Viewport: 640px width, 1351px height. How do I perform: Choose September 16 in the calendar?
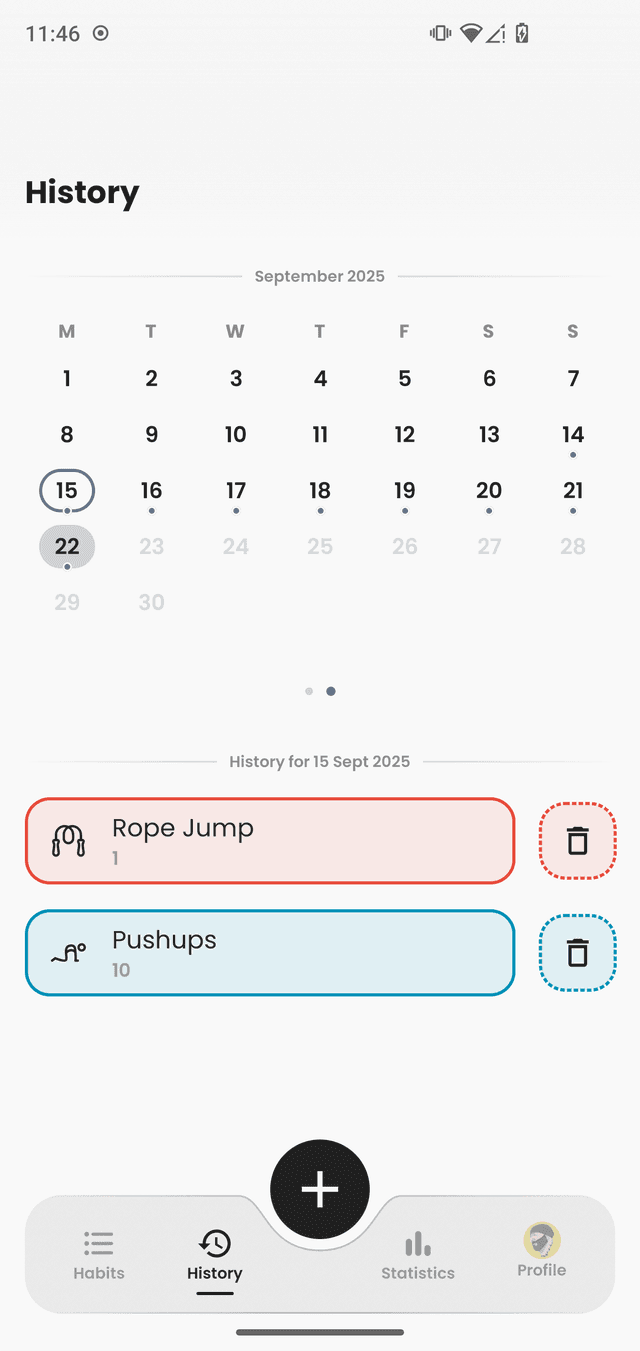pyautogui.click(x=151, y=491)
